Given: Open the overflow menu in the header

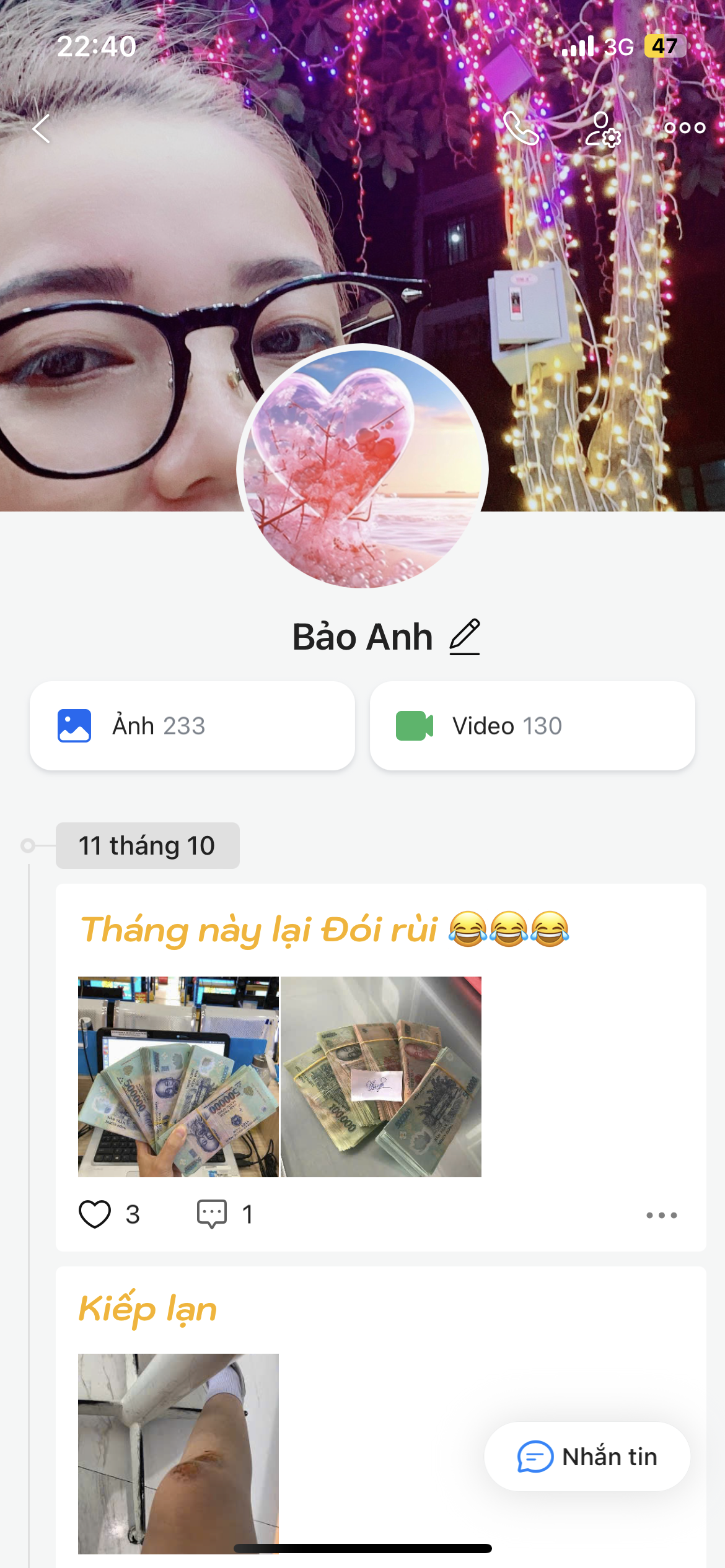Looking at the screenshot, I should 685,128.
